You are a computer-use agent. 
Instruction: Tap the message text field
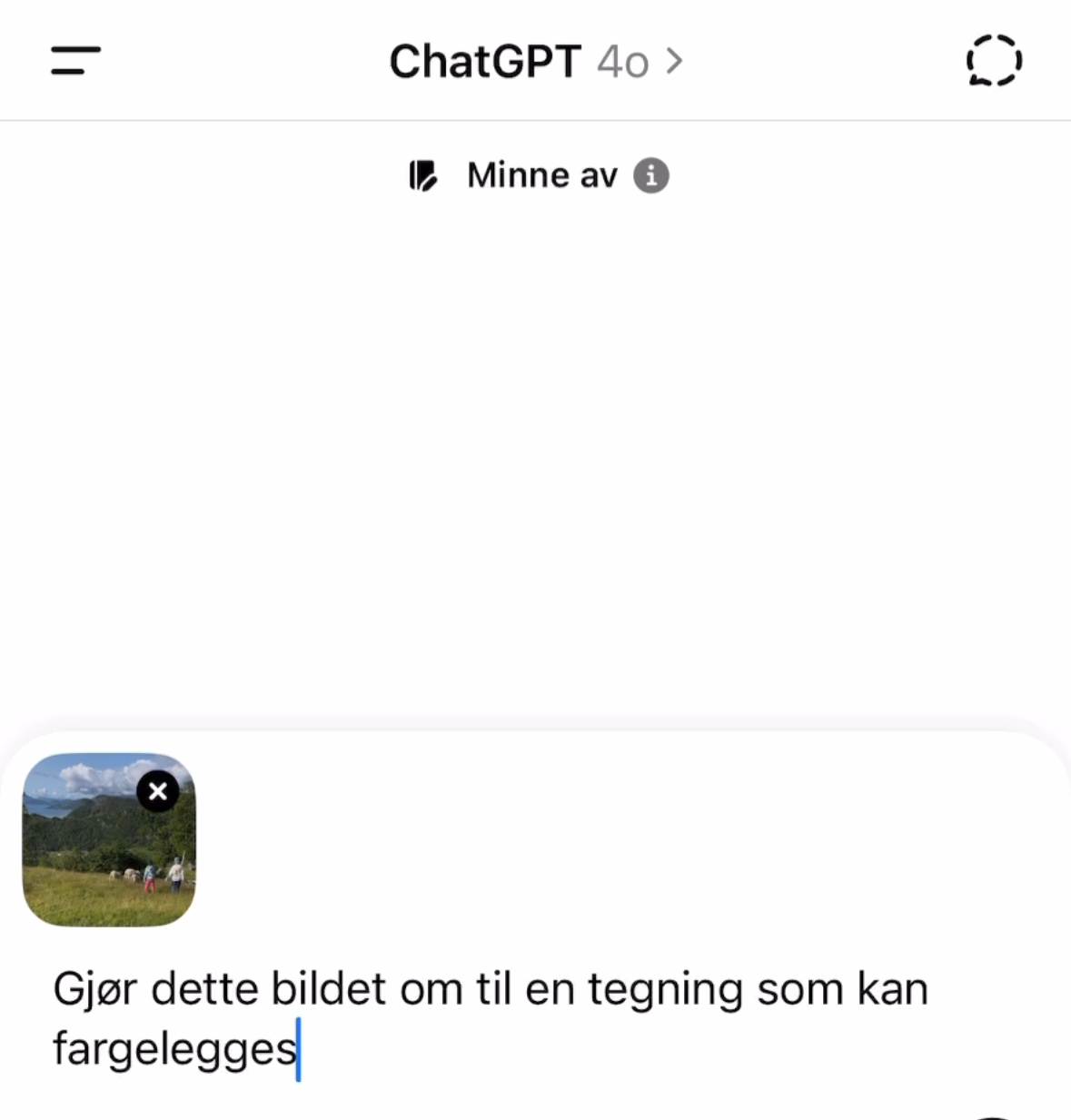[x=491, y=1017]
